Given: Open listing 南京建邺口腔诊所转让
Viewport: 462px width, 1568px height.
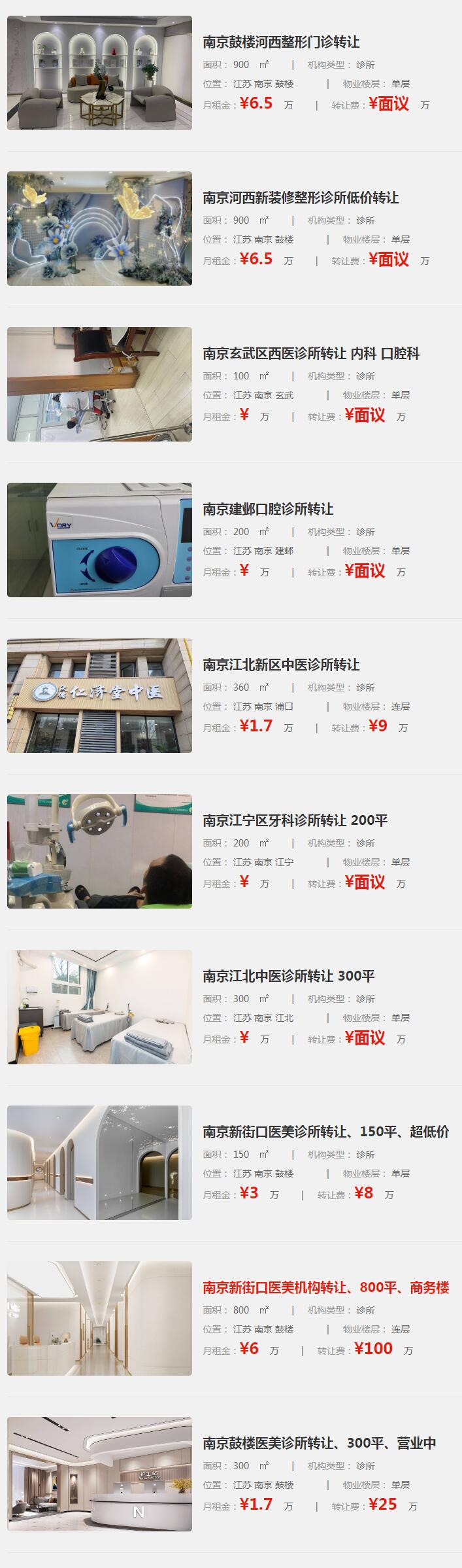Looking at the screenshot, I should [268, 510].
